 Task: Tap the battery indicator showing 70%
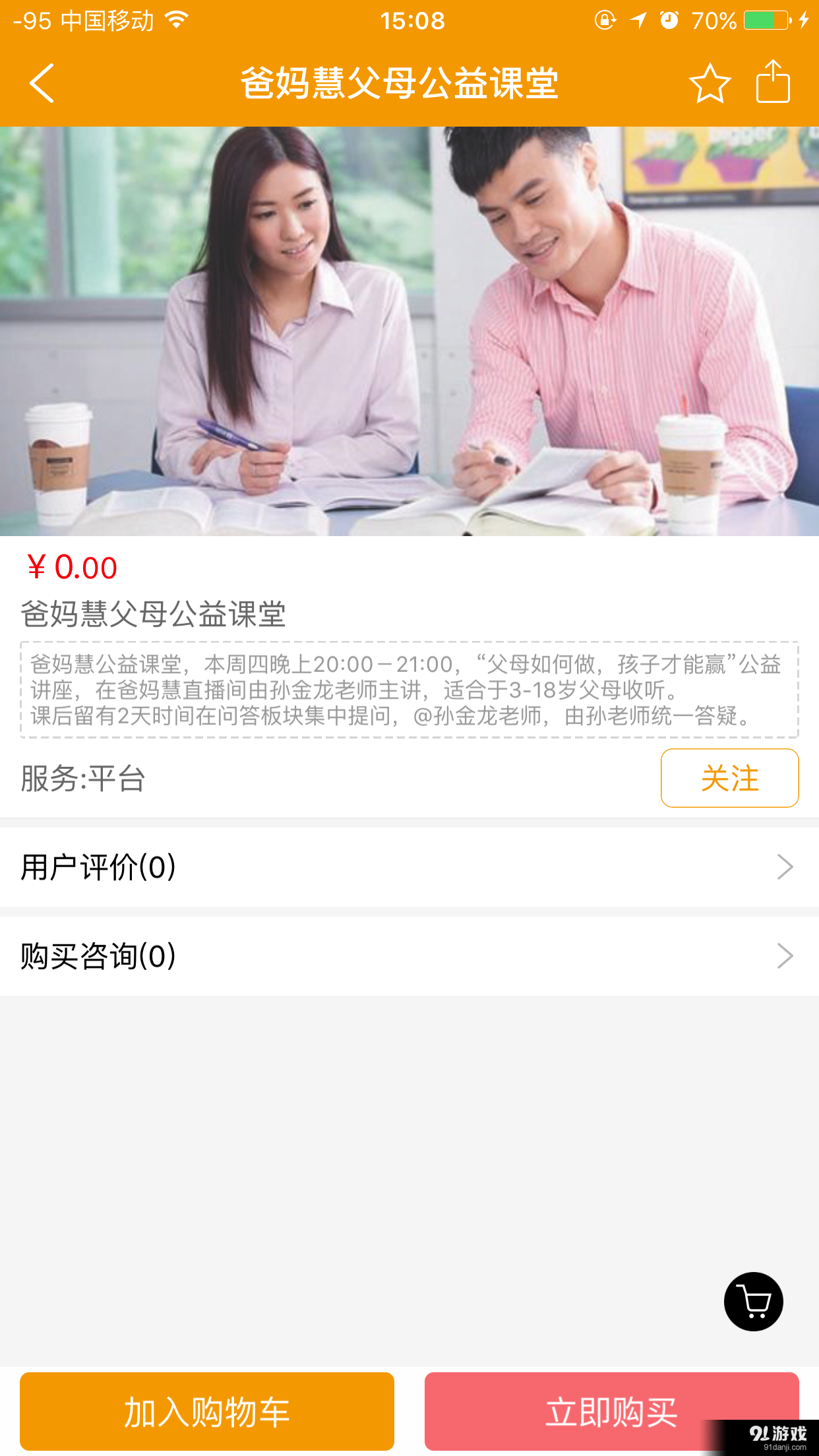(x=767, y=20)
